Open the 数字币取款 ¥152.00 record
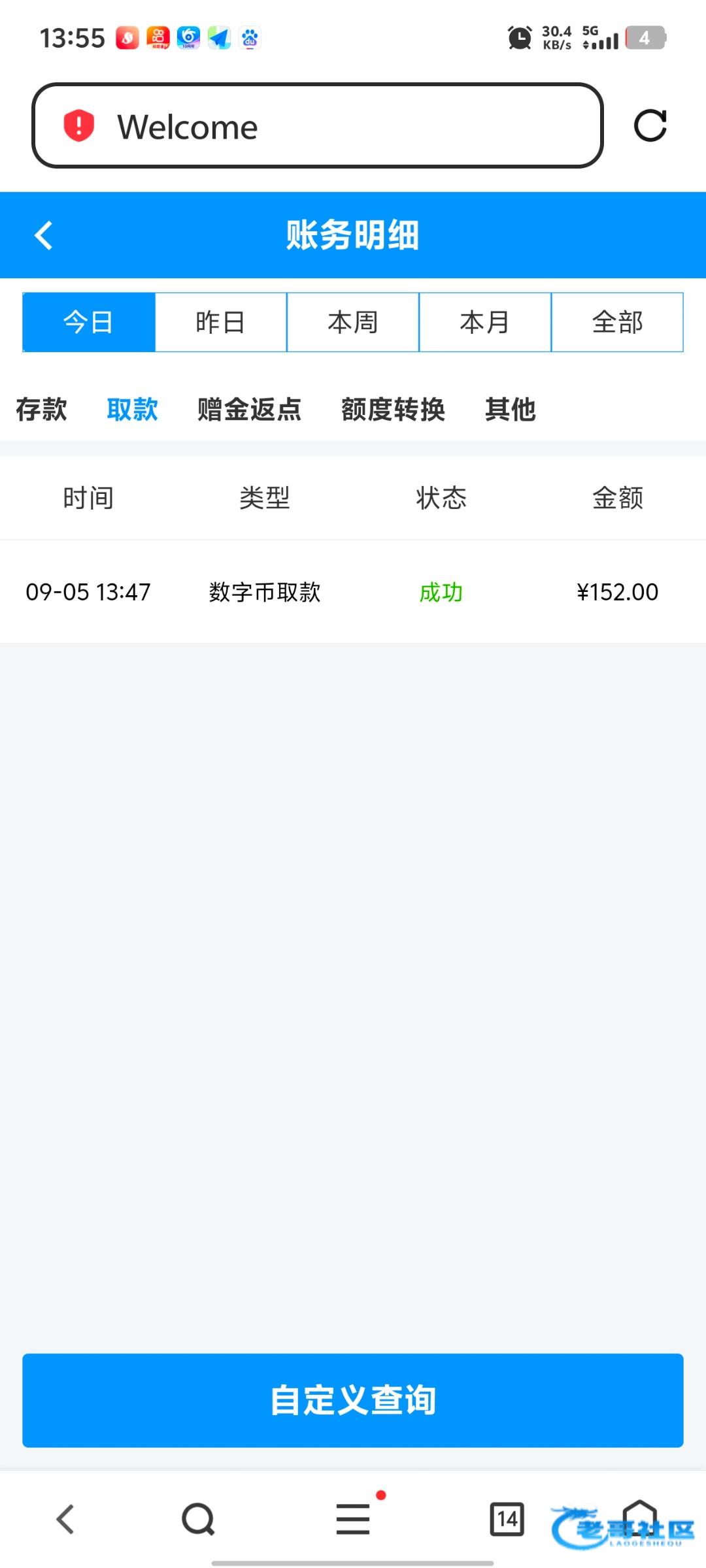706x1568 pixels. [353, 592]
